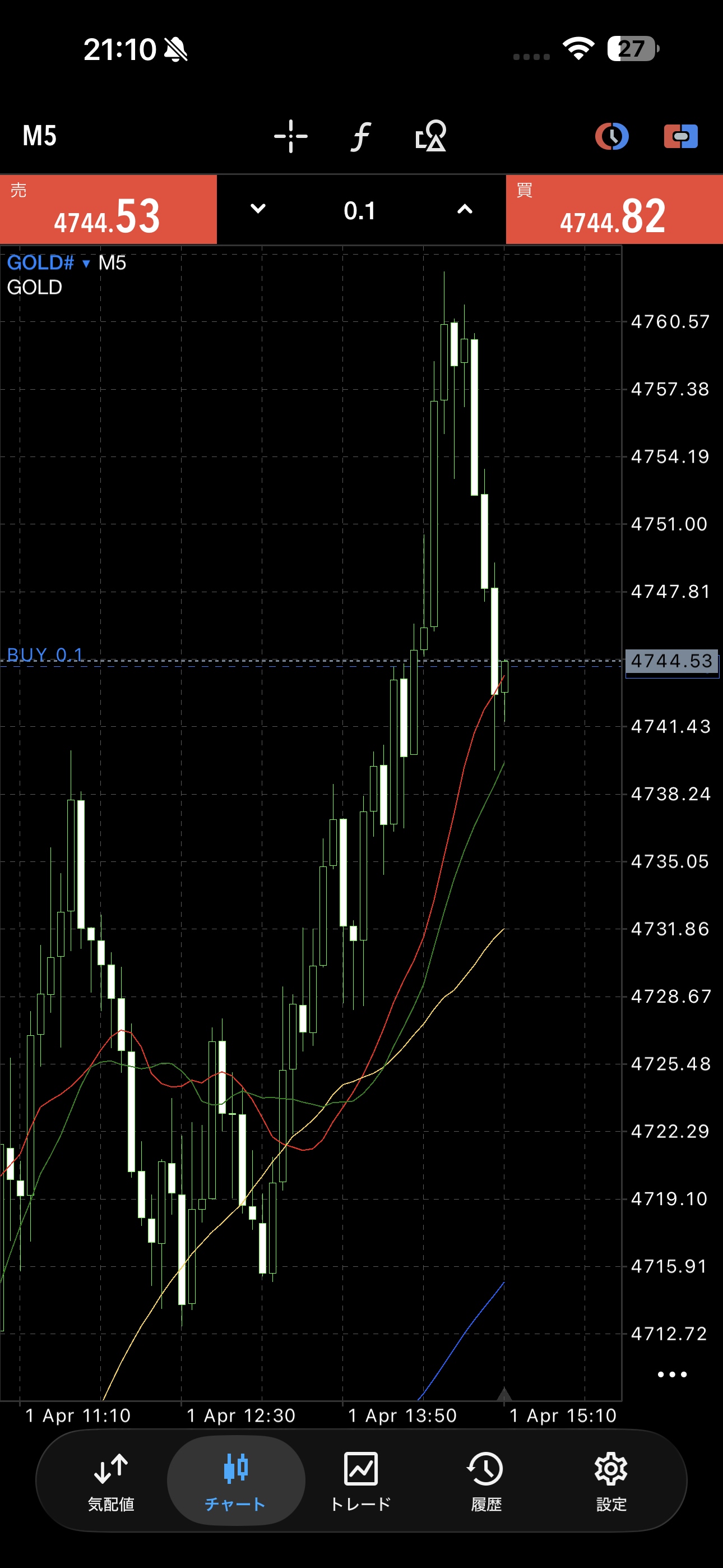Change the M5 timeframe
The image size is (723, 1568).
40,136
